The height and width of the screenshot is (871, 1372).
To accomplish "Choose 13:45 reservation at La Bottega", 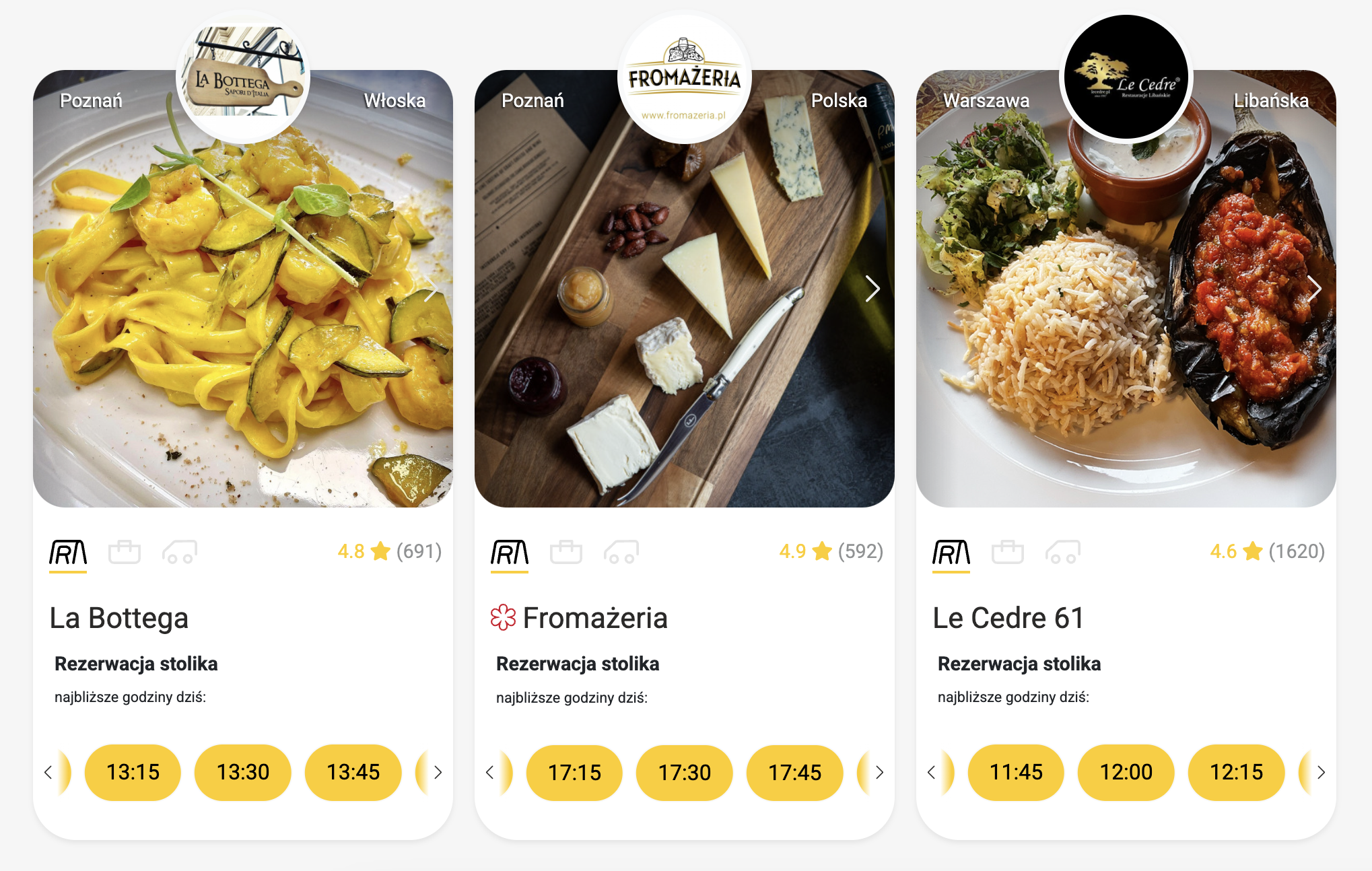I will coord(353,772).
